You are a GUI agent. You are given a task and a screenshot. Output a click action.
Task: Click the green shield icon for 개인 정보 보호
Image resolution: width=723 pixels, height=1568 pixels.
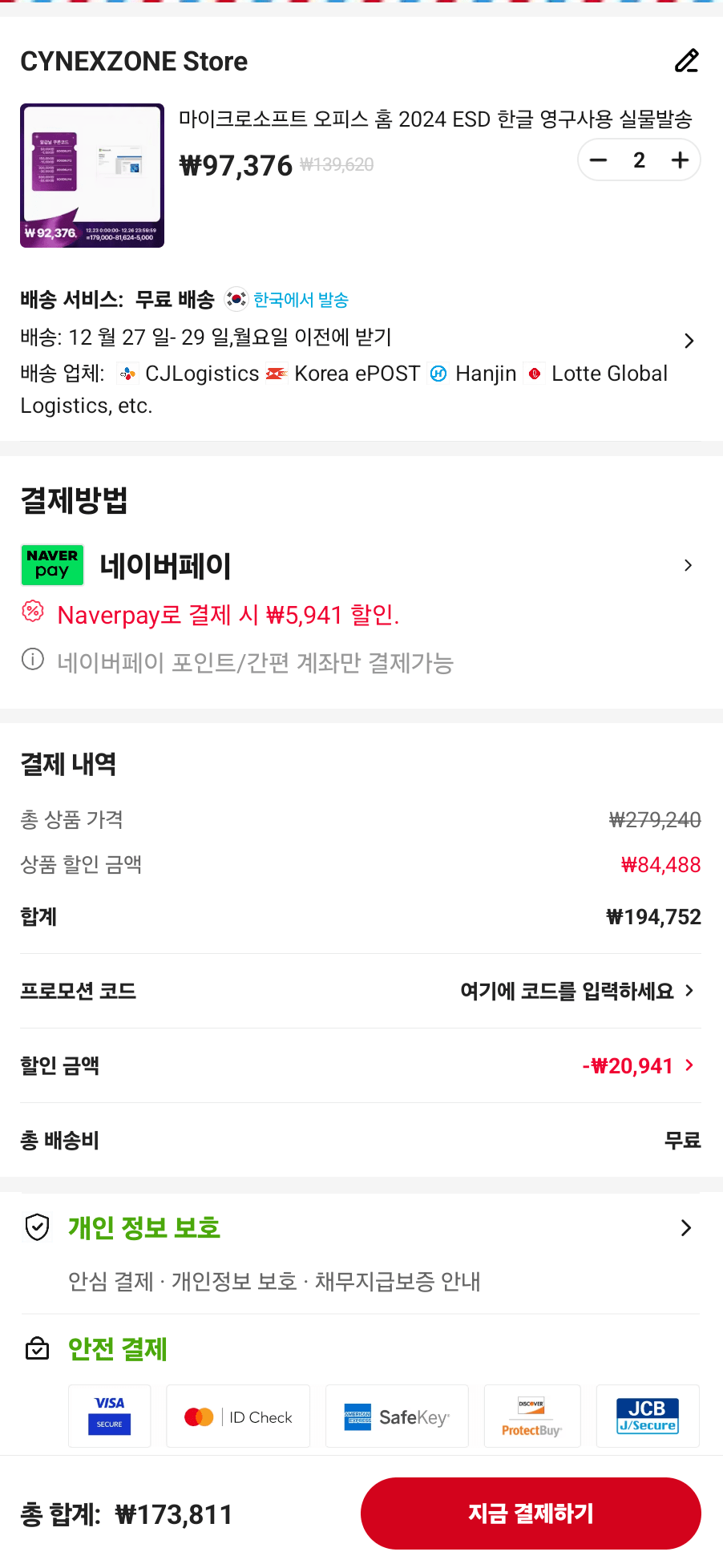point(36,1227)
